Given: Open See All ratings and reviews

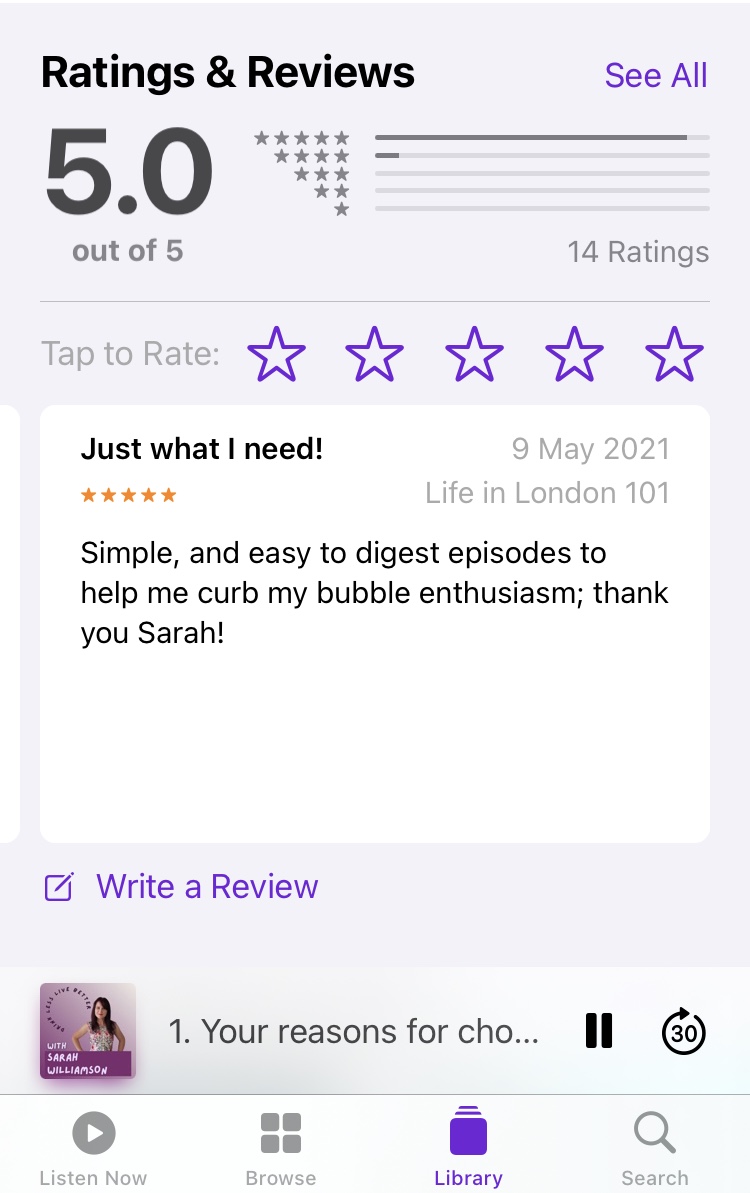Looking at the screenshot, I should pos(655,75).
